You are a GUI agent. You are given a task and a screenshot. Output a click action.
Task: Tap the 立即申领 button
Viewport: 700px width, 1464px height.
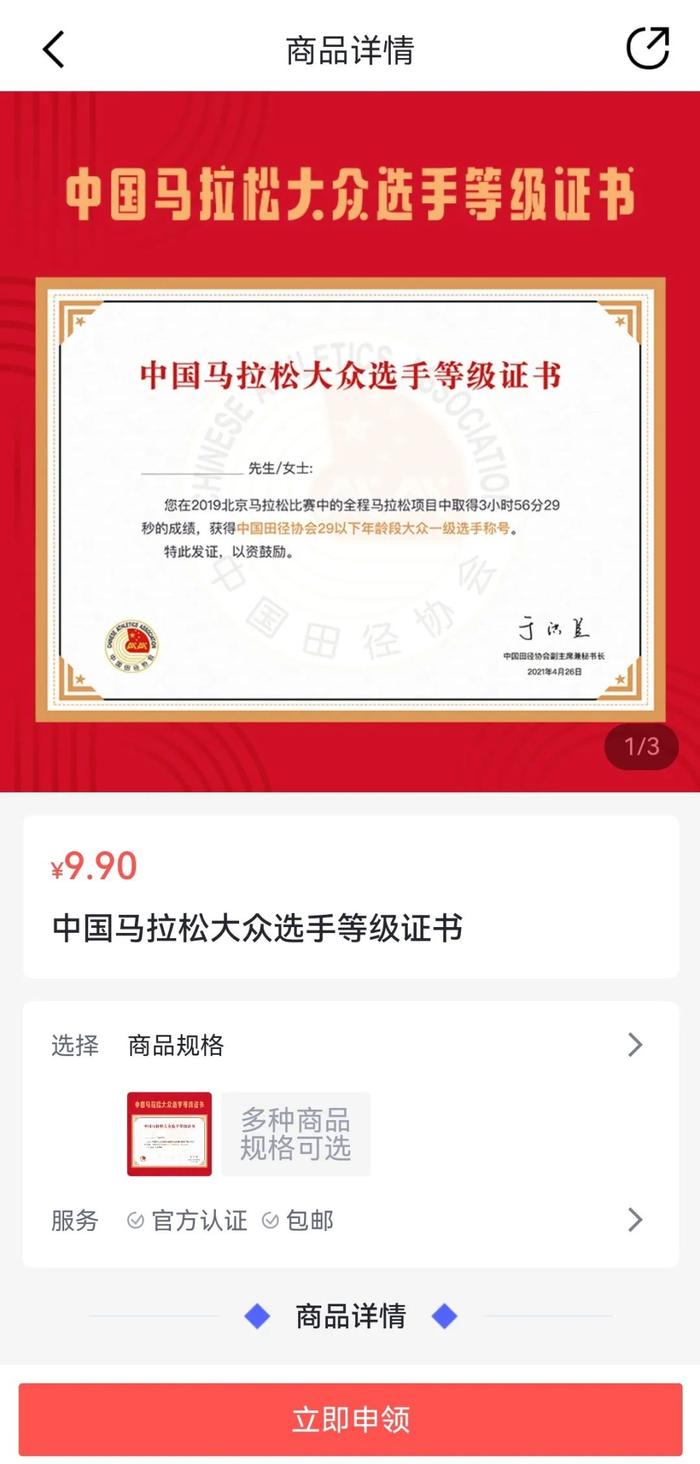pyautogui.click(x=350, y=1419)
